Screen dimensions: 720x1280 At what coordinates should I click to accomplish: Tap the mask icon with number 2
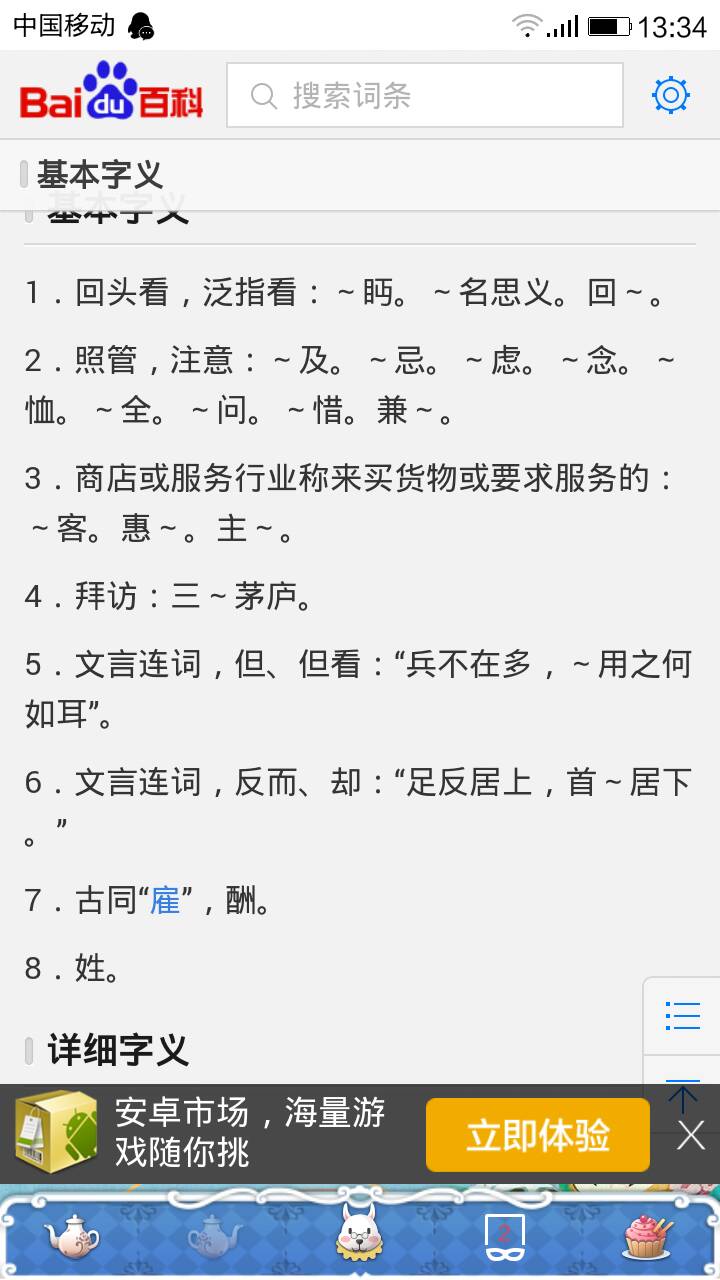(x=504, y=1237)
